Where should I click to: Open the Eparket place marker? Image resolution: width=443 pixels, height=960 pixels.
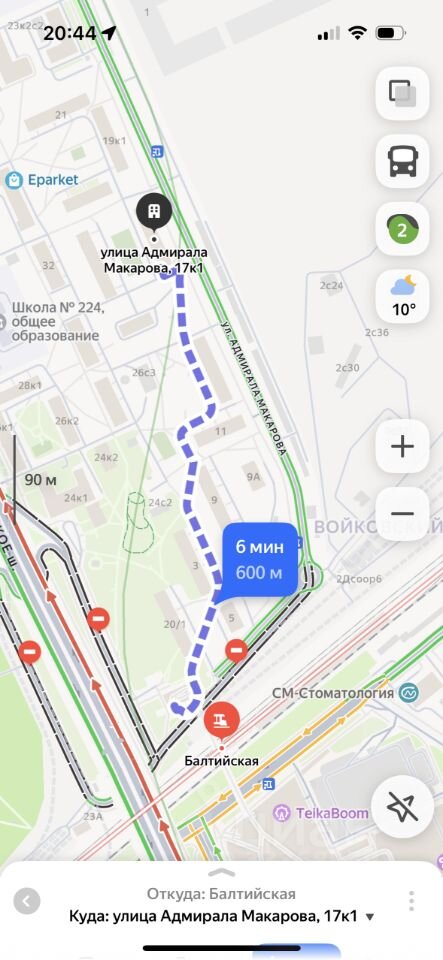42,180
